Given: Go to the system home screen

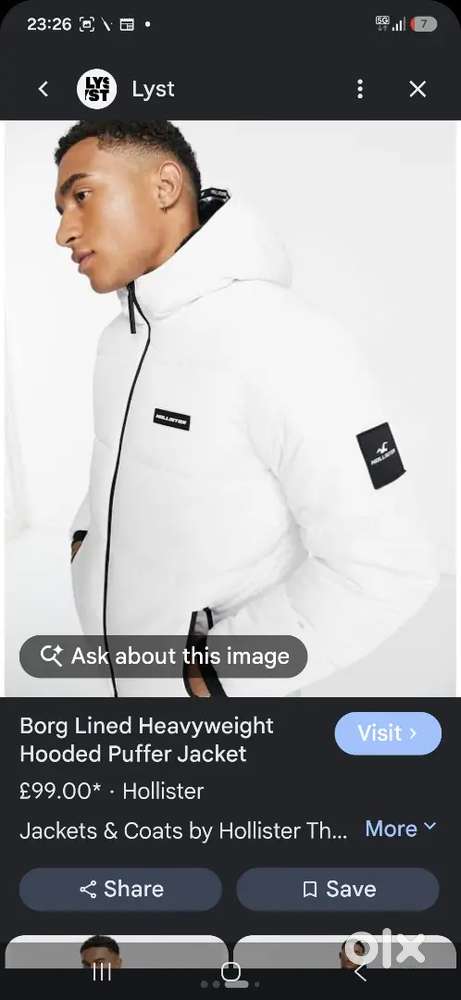Looking at the screenshot, I should tap(231, 973).
